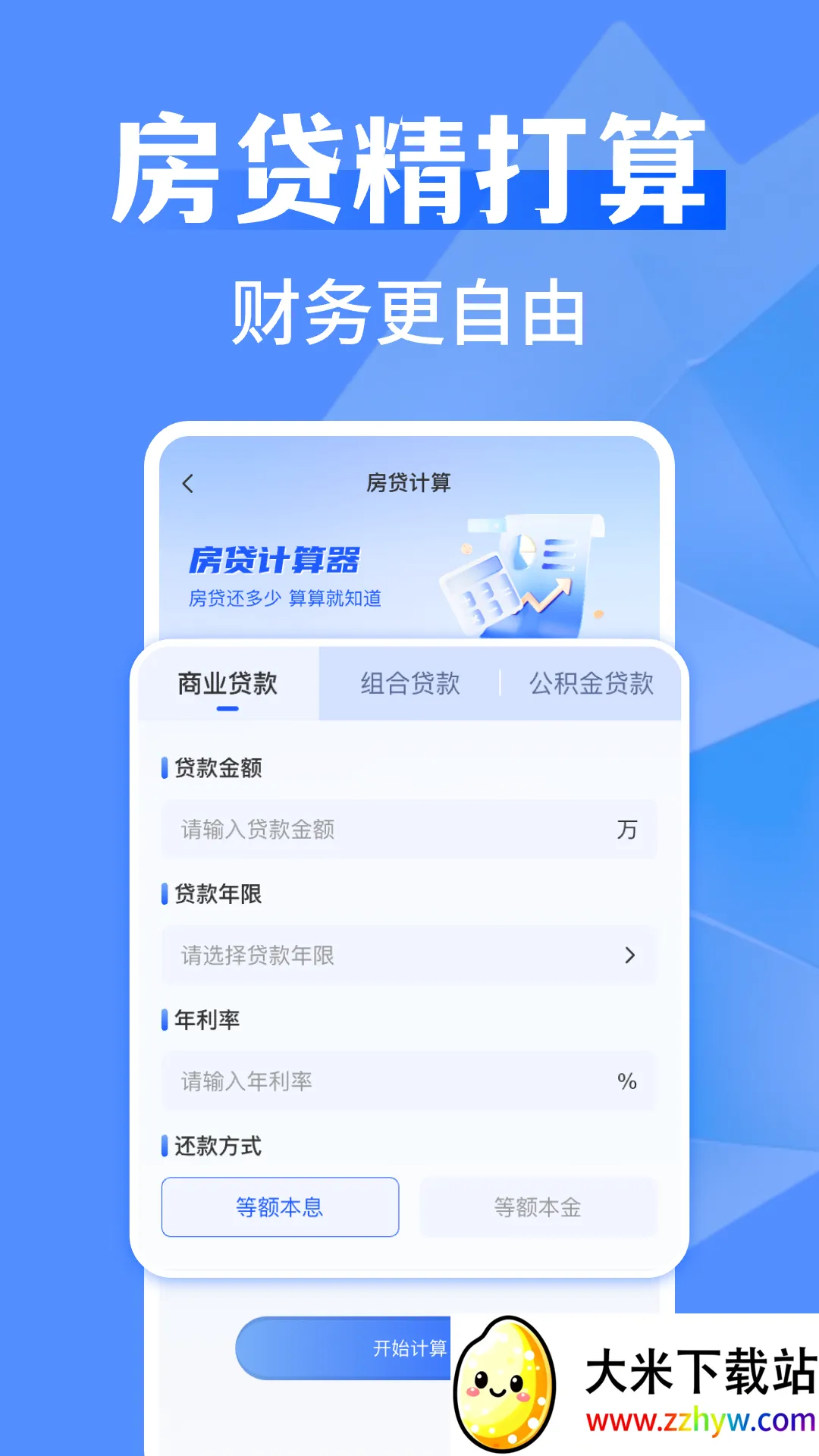Click the 万 unit label in amount field
Image resolution: width=819 pixels, height=1456 pixels.
(627, 829)
